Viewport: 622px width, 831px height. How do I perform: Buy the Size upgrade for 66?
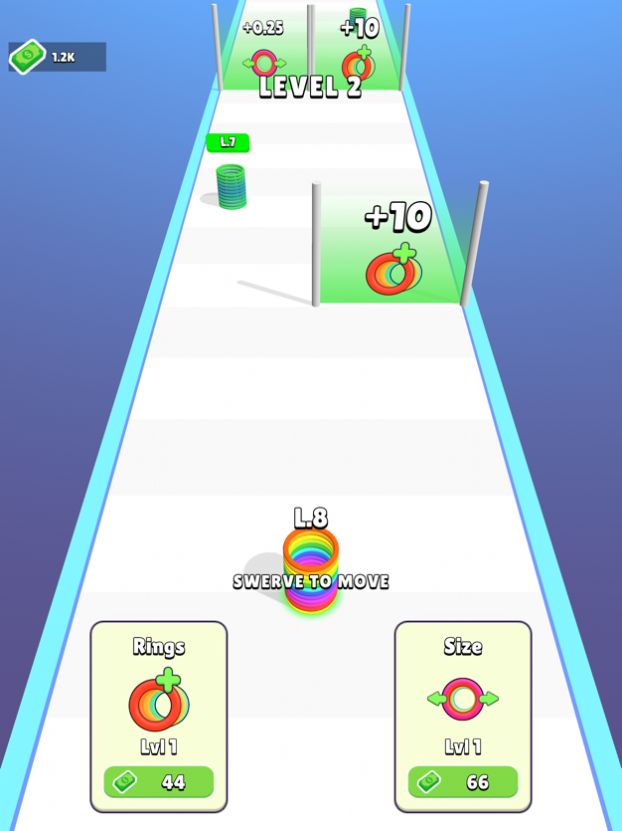[463, 781]
